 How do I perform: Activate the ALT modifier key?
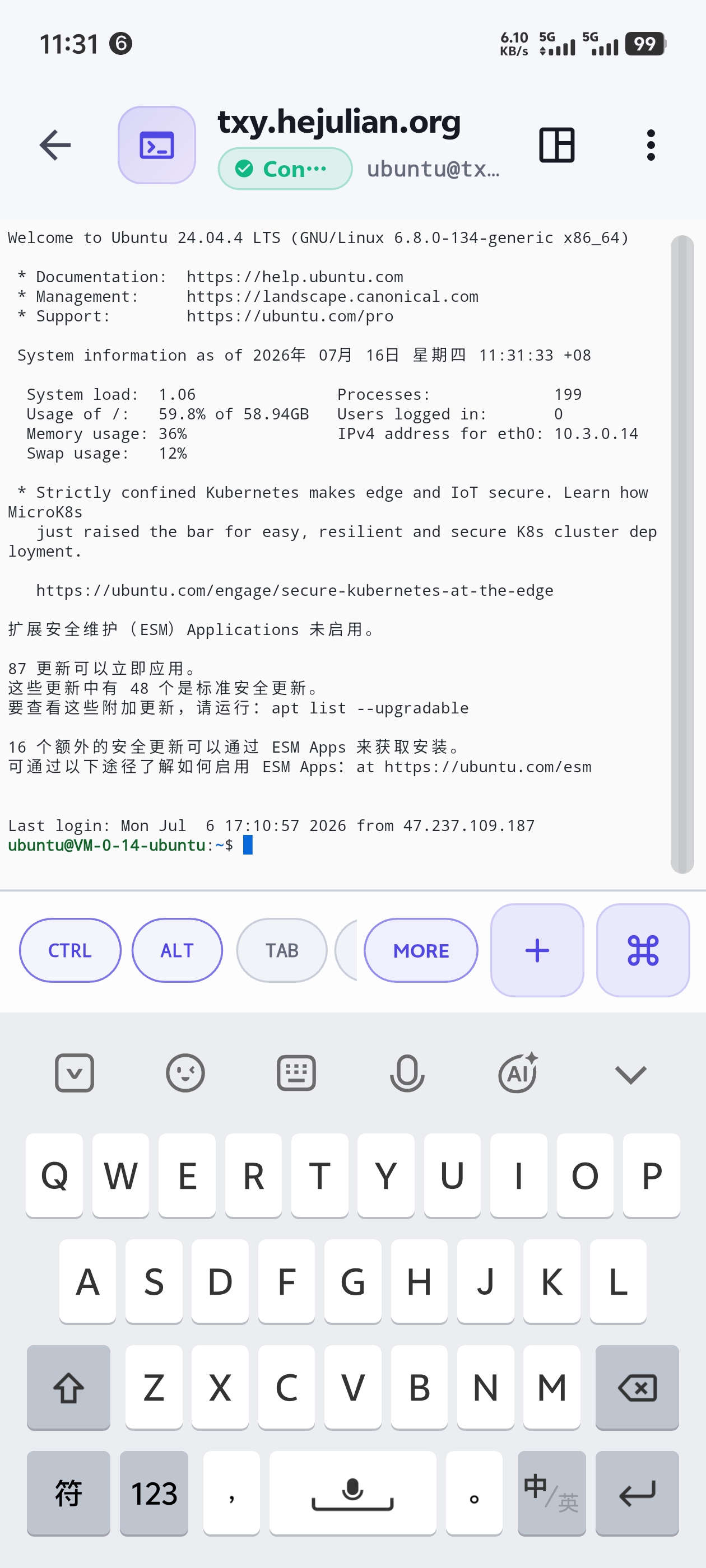(177, 950)
